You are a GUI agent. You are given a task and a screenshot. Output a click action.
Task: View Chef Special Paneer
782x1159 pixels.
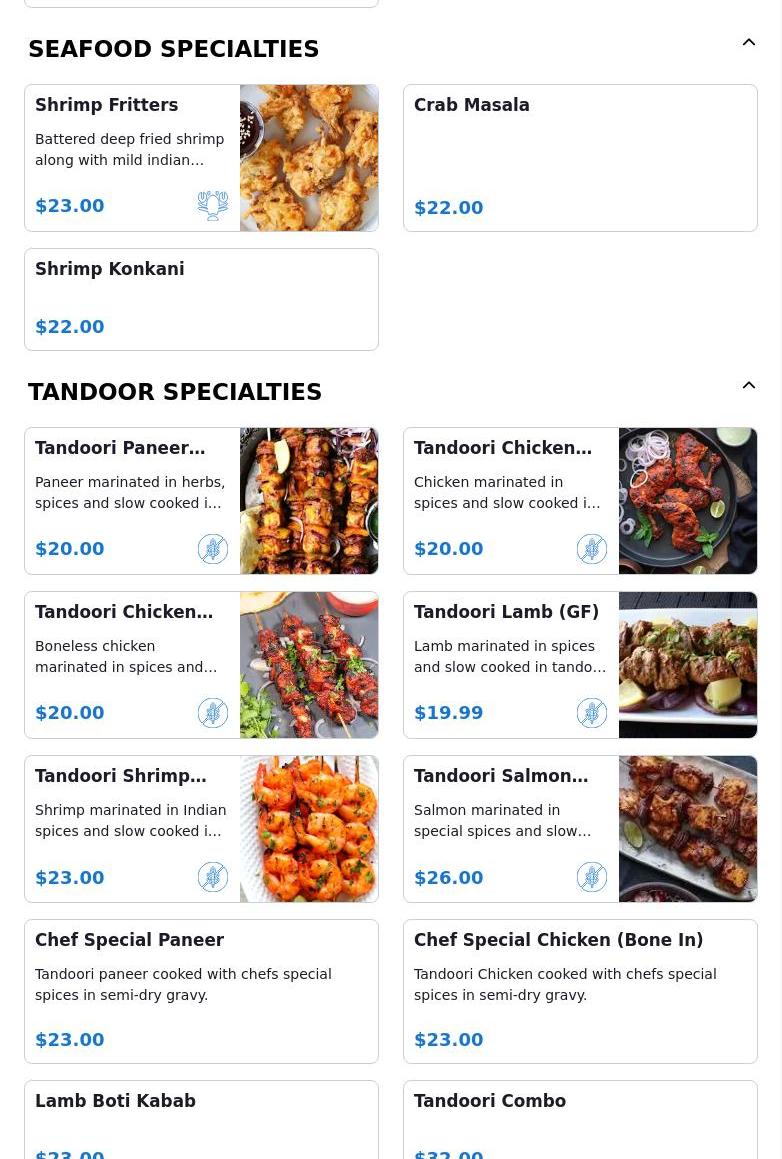click(201, 991)
